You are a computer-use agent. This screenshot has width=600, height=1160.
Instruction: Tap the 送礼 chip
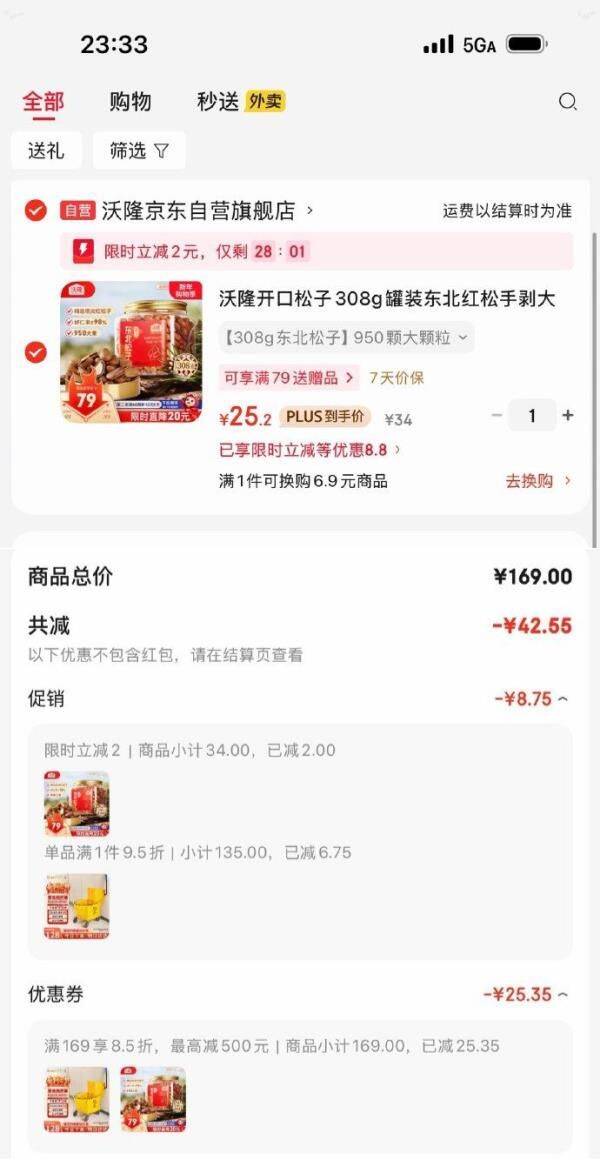coord(46,151)
